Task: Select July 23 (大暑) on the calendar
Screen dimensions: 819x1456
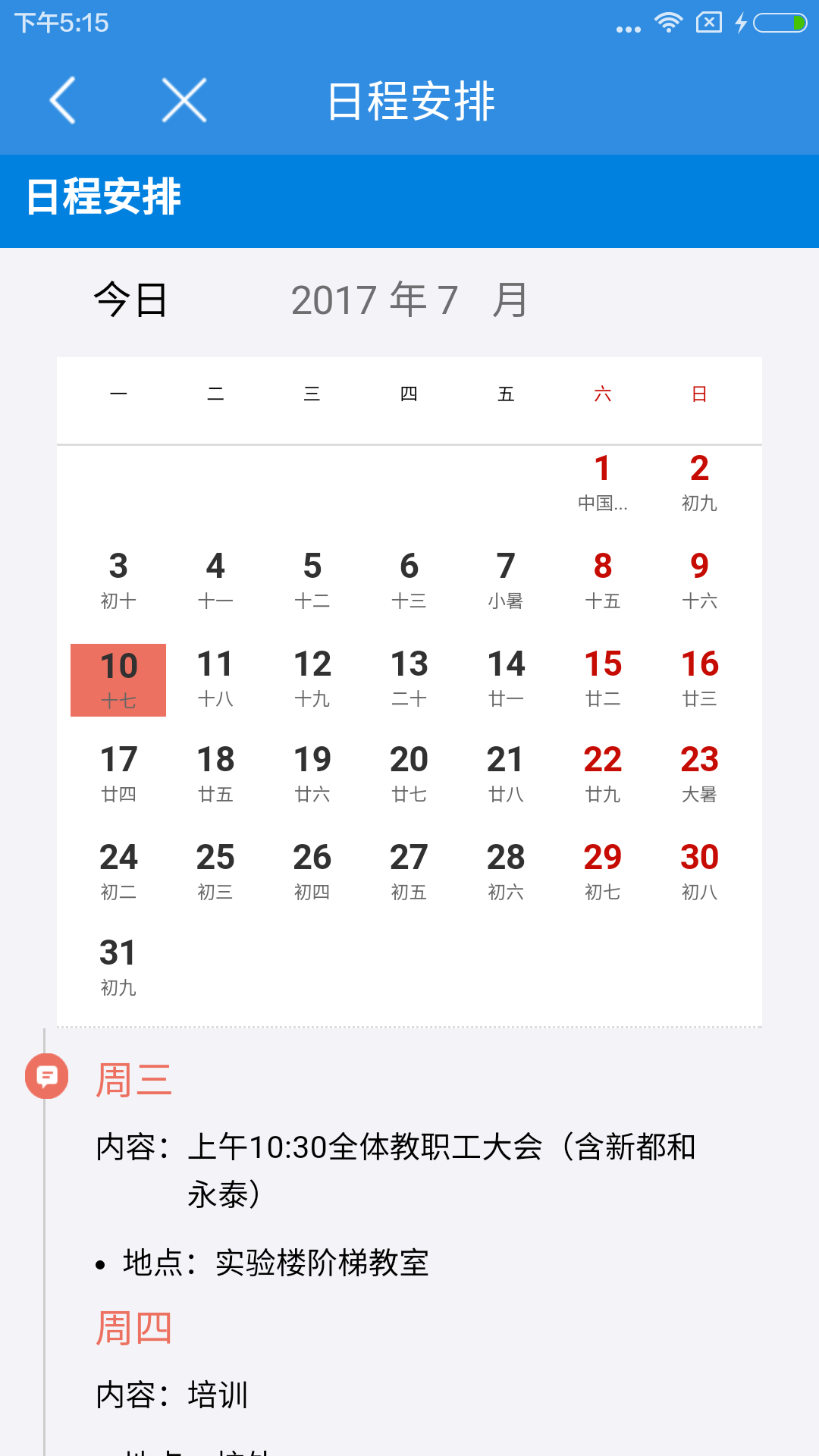Action: (x=699, y=773)
